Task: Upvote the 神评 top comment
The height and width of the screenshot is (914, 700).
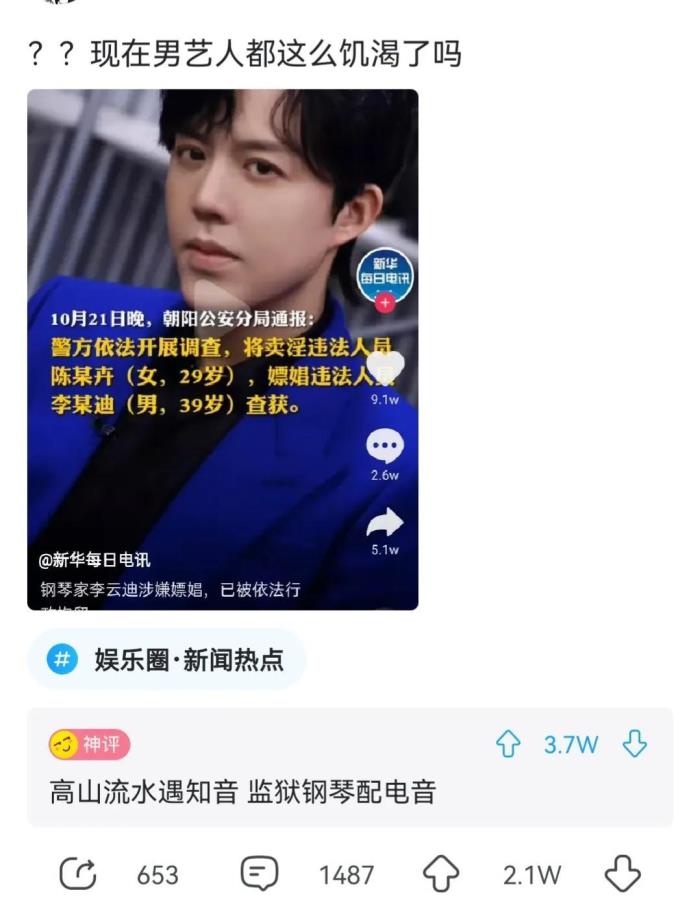Action: point(509,745)
